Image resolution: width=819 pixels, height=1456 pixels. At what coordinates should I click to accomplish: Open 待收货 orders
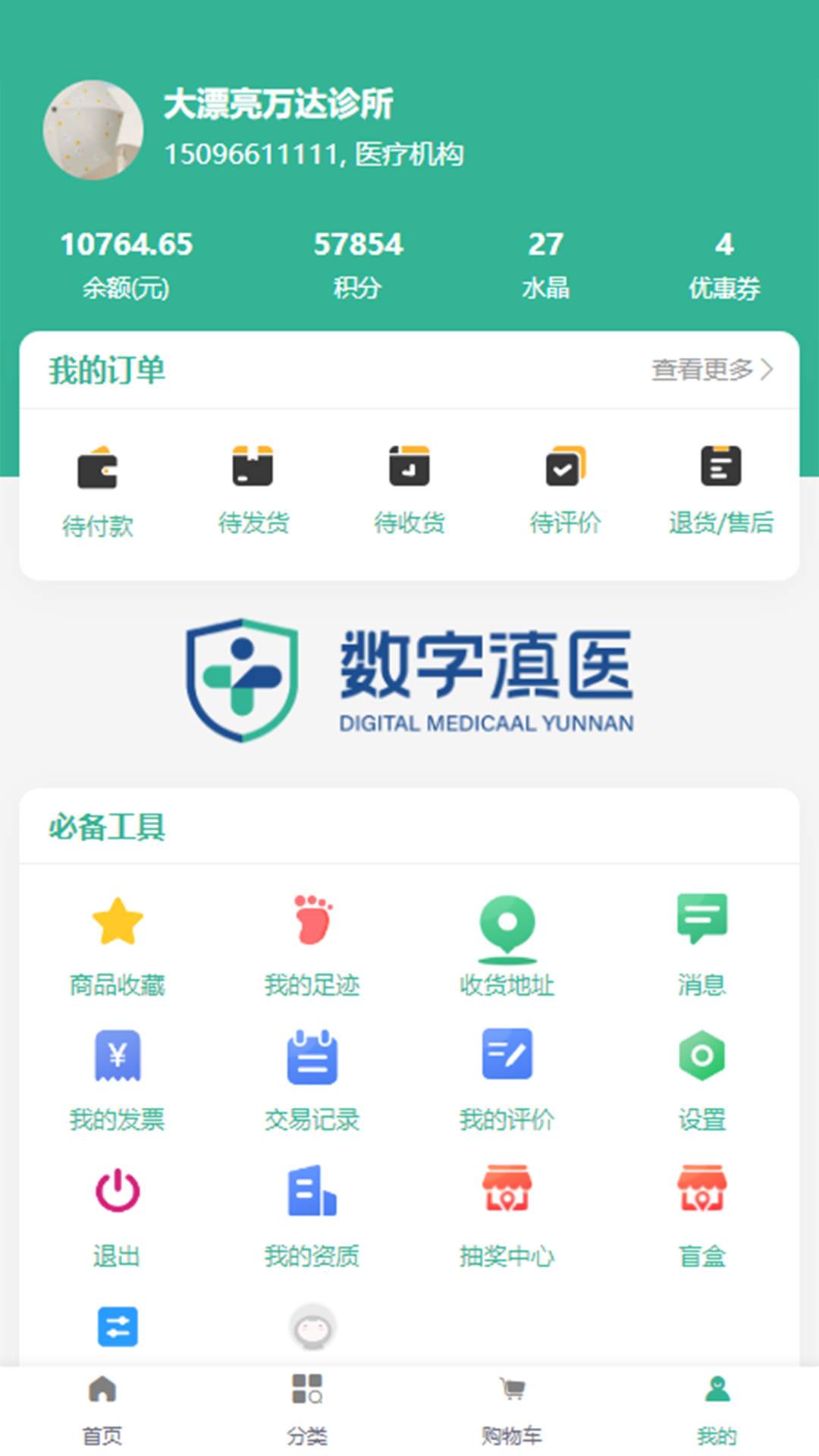click(409, 489)
